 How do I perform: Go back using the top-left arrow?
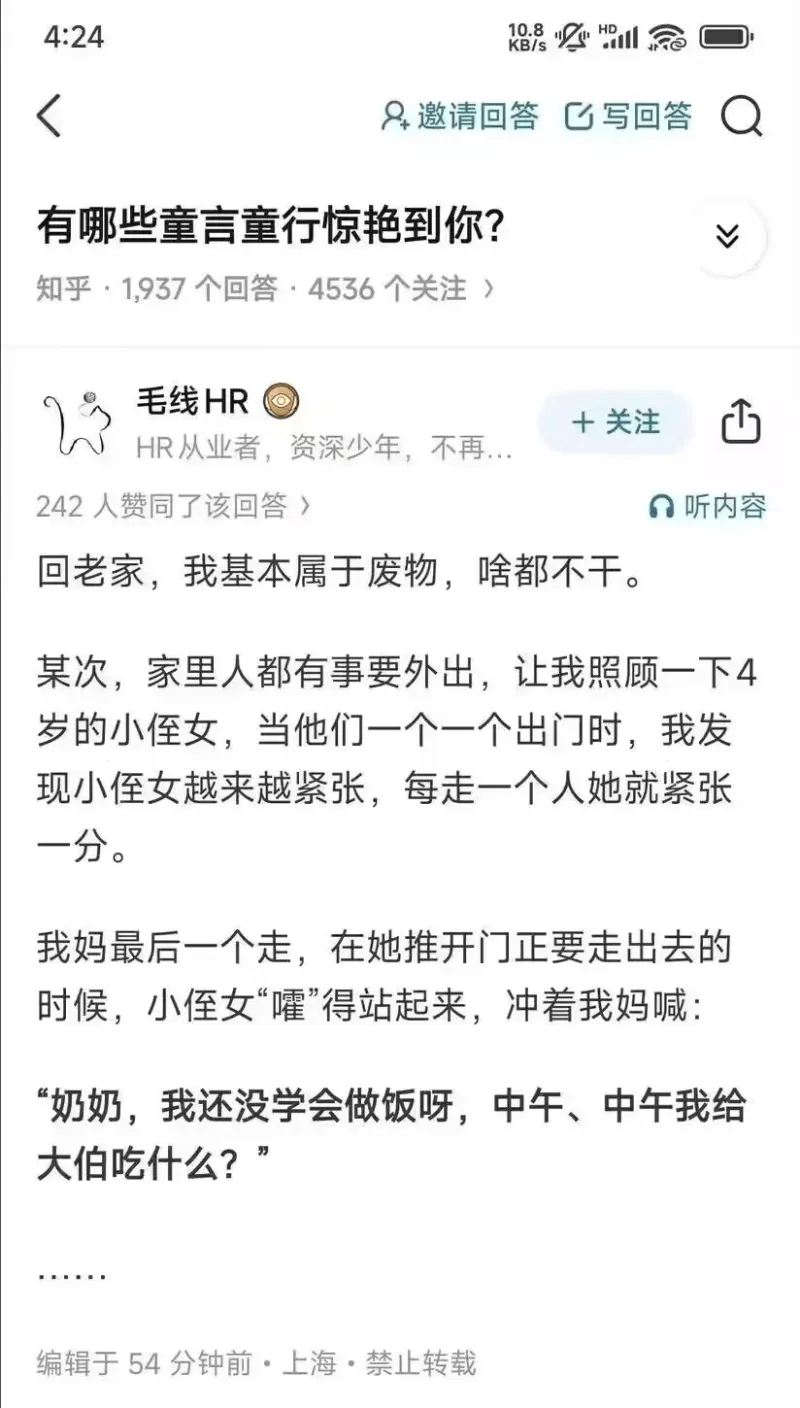click(49, 116)
